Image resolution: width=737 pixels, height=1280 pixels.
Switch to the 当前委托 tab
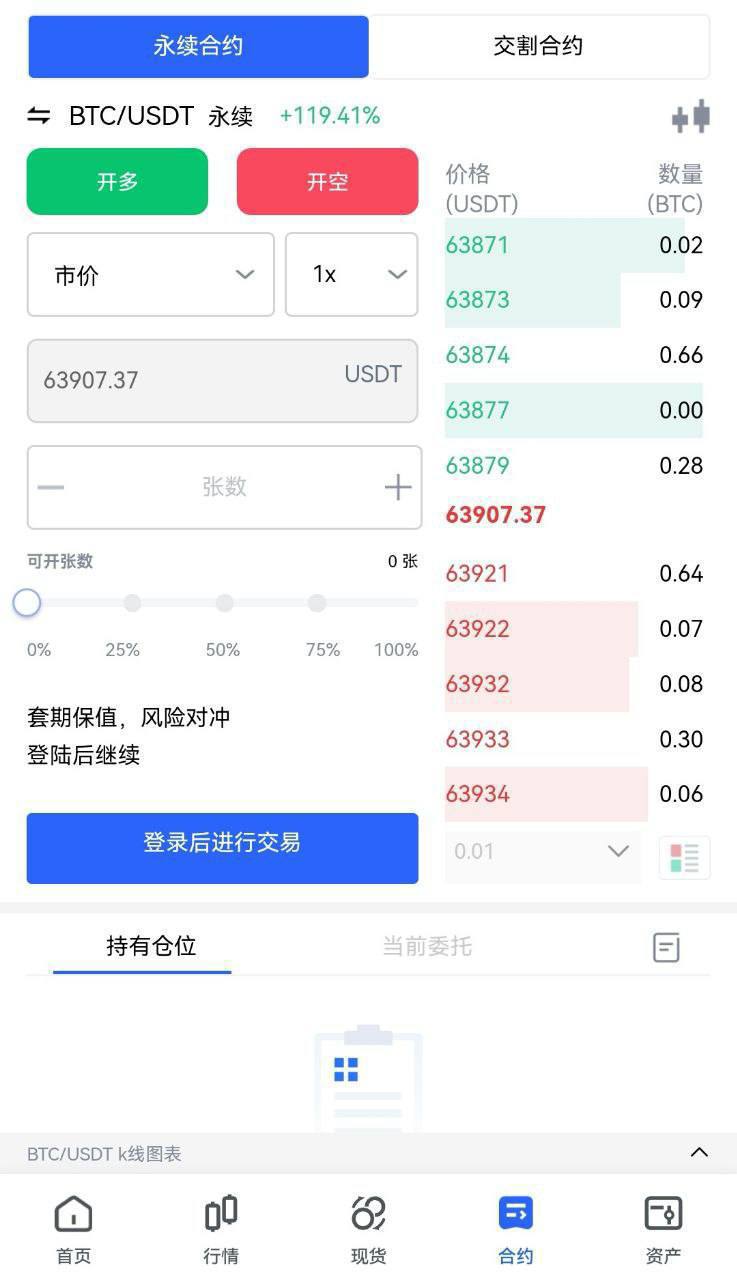click(427, 946)
